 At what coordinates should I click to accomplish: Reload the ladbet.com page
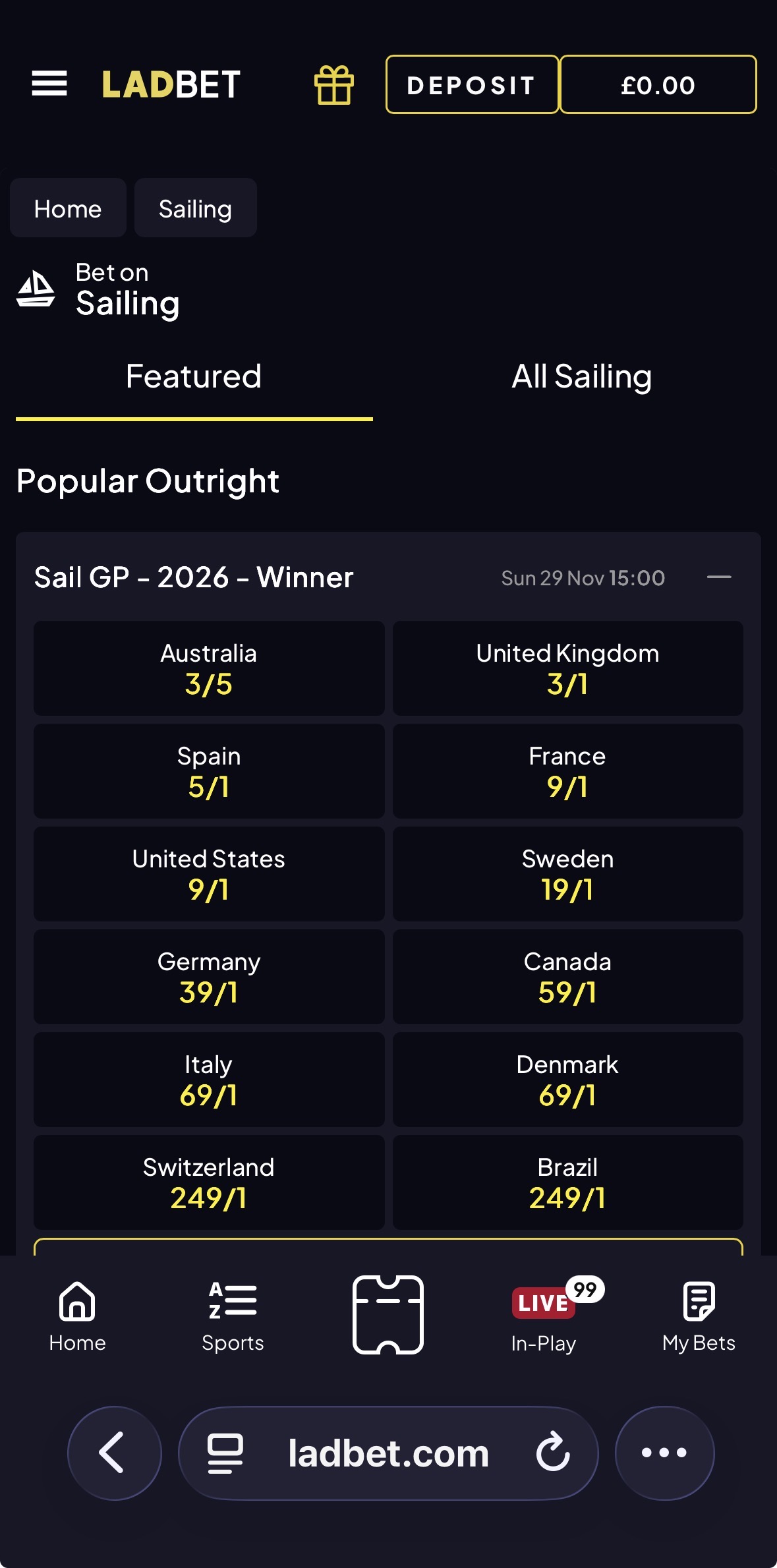coord(553,1452)
